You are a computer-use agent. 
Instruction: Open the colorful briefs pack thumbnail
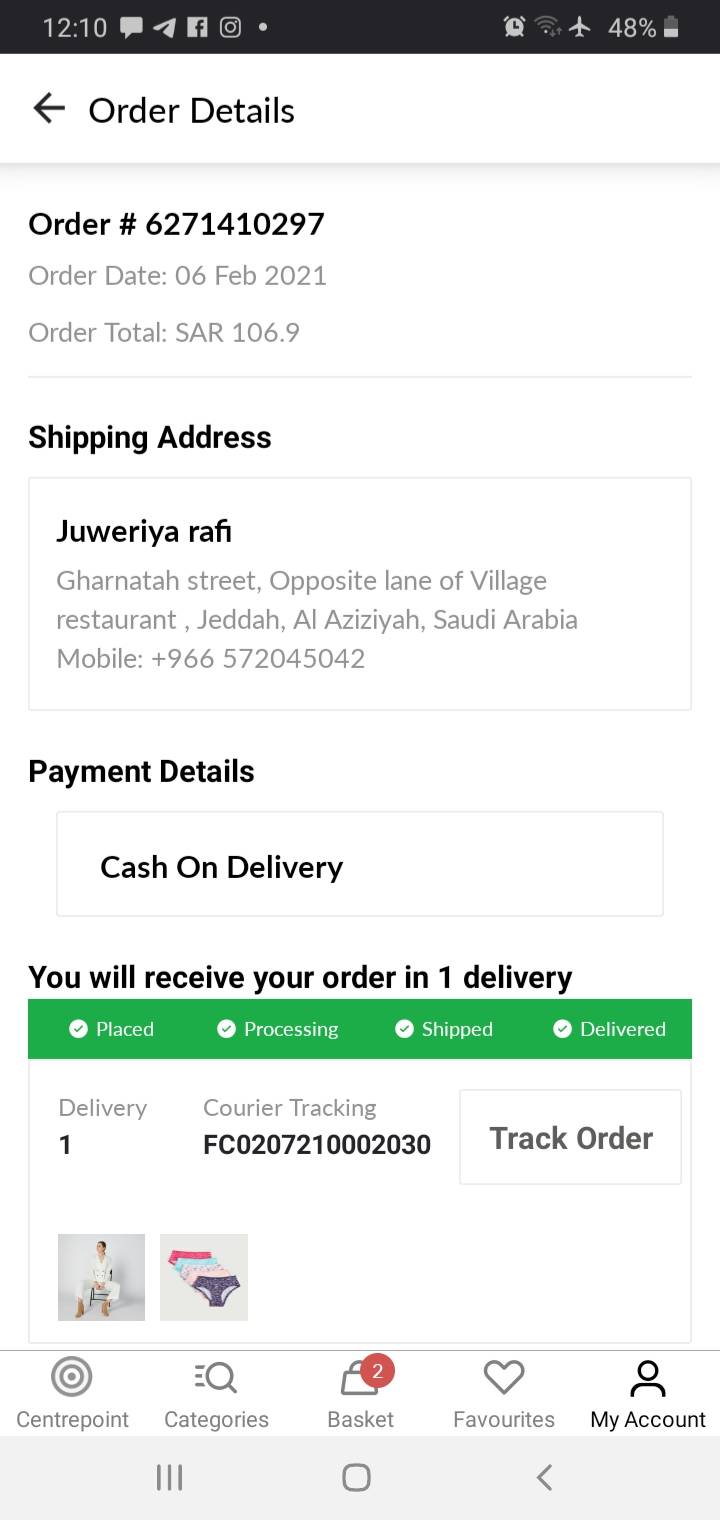(204, 1277)
